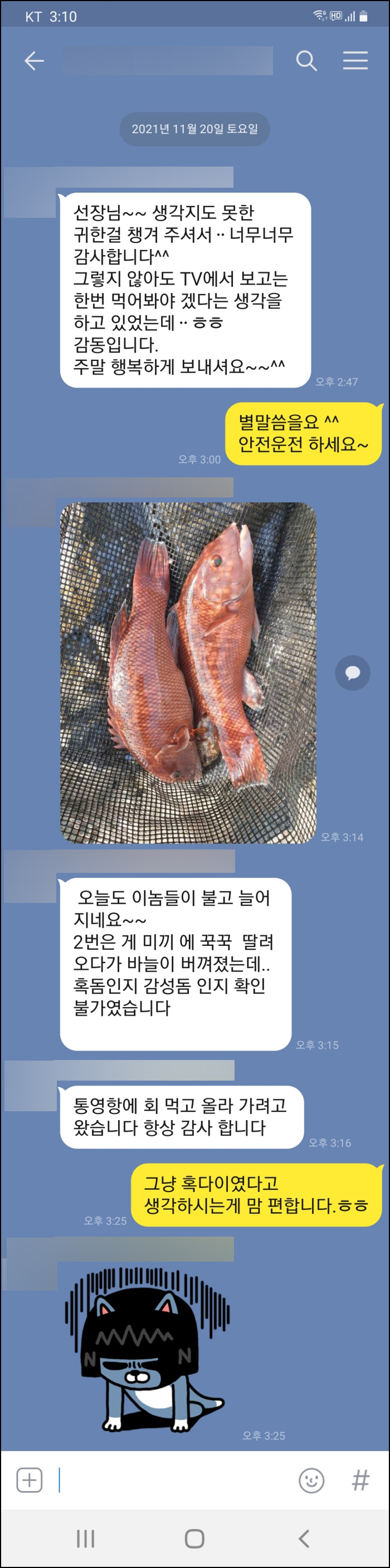Image resolution: width=390 pixels, height=1568 pixels.
Task: Tap the hashtag search button
Action: point(360,1480)
